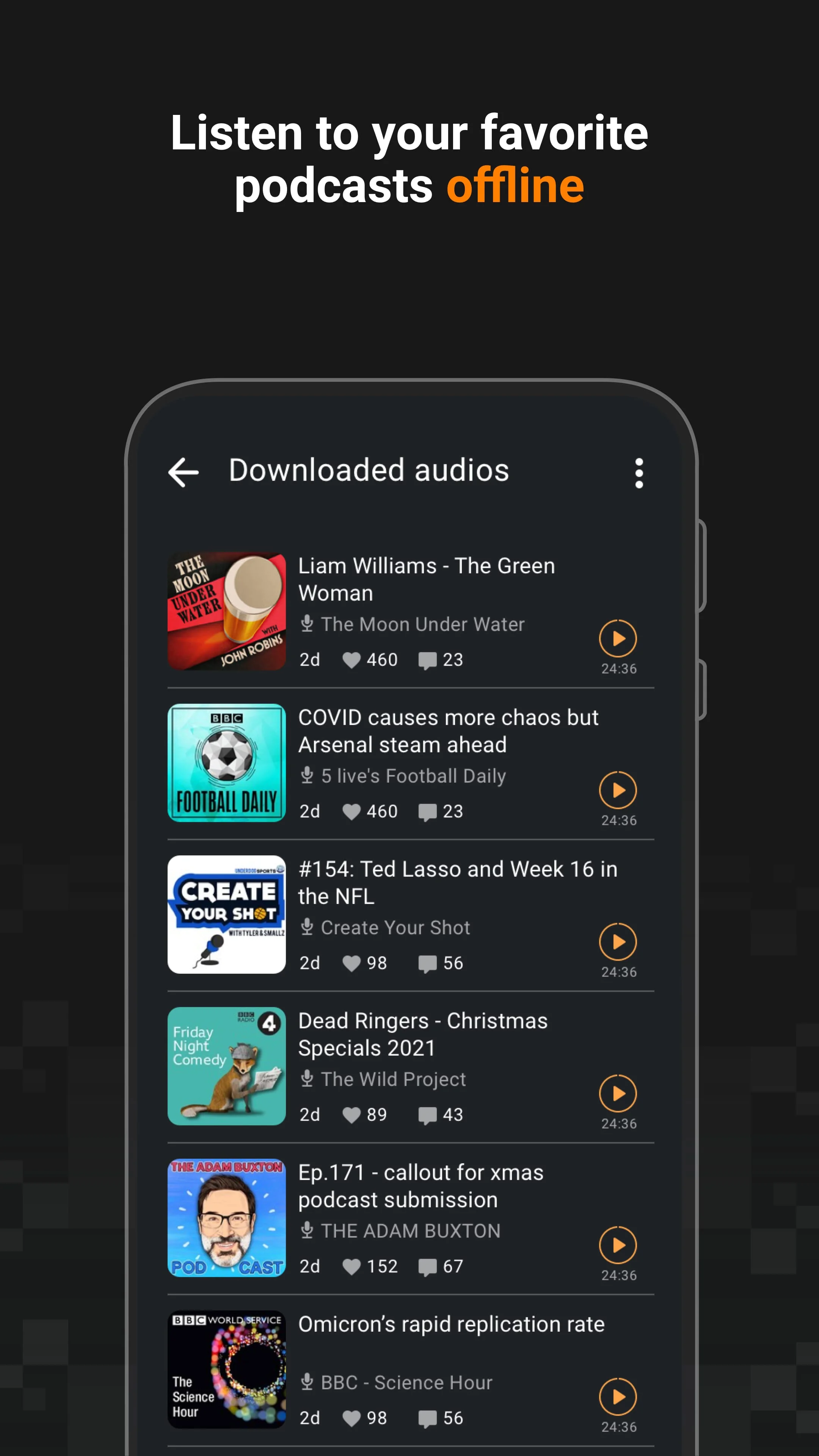This screenshot has height=1456, width=819.
Task: Play the Ted Lasso NFL episode
Action: [618, 941]
